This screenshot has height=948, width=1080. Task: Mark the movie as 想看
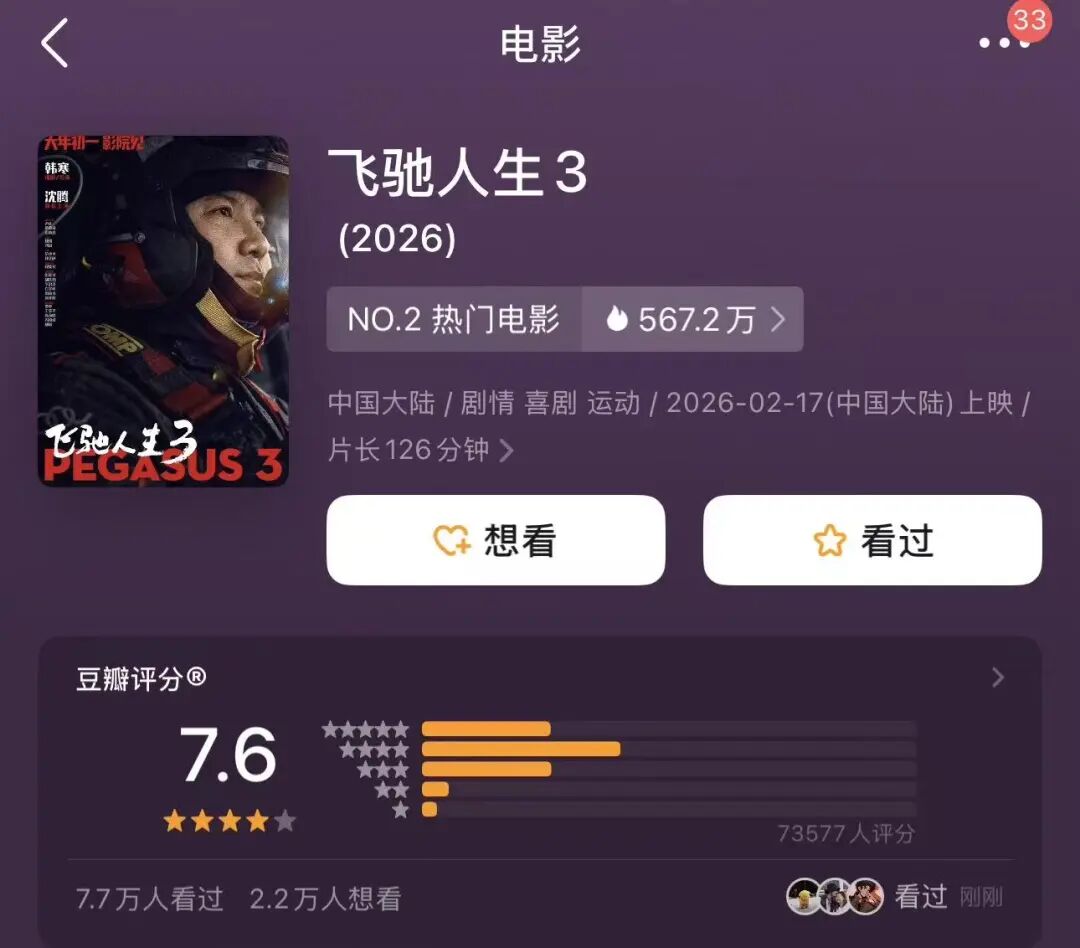pos(495,541)
